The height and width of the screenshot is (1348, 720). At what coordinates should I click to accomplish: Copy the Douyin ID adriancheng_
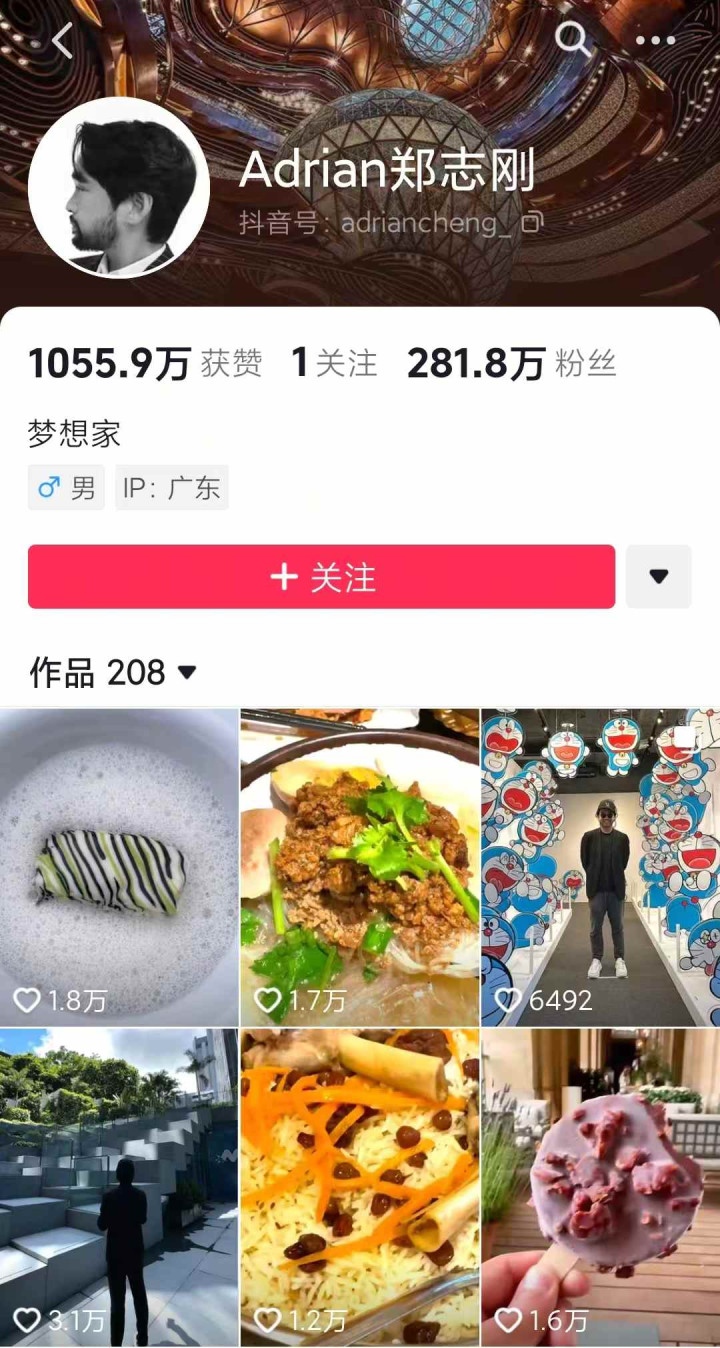point(532,222)
